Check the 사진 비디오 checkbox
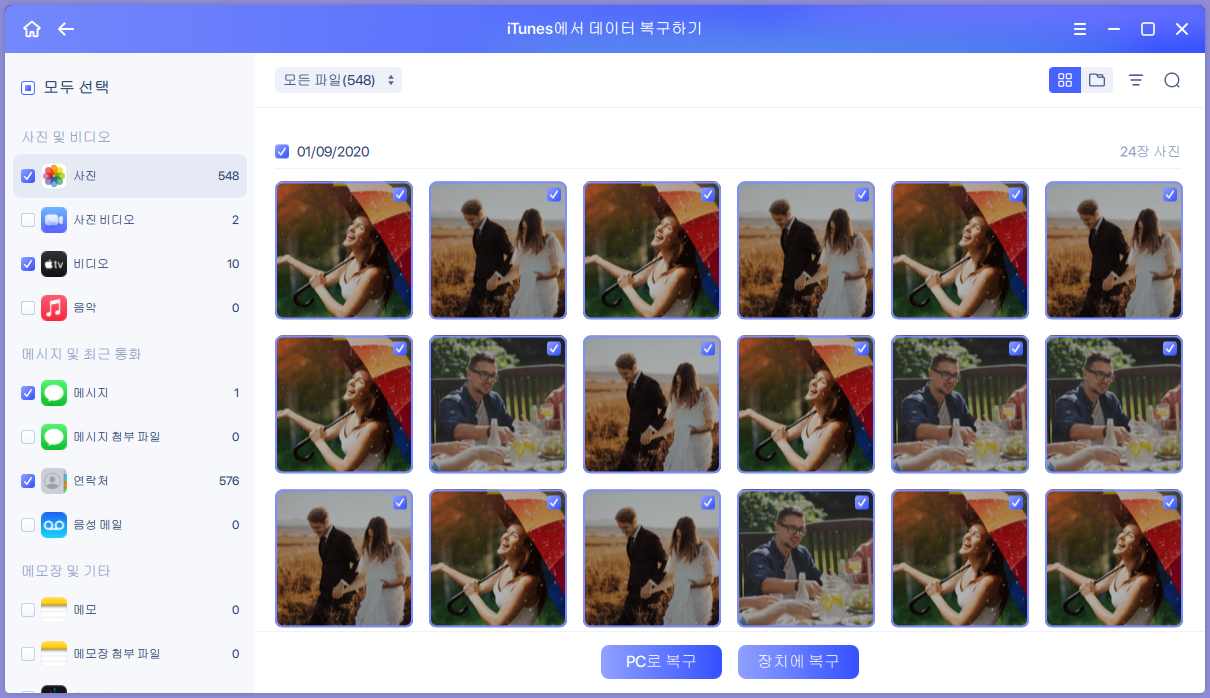Image resolution: width=1210 pixels, height=698 pixels. (28, 220)
